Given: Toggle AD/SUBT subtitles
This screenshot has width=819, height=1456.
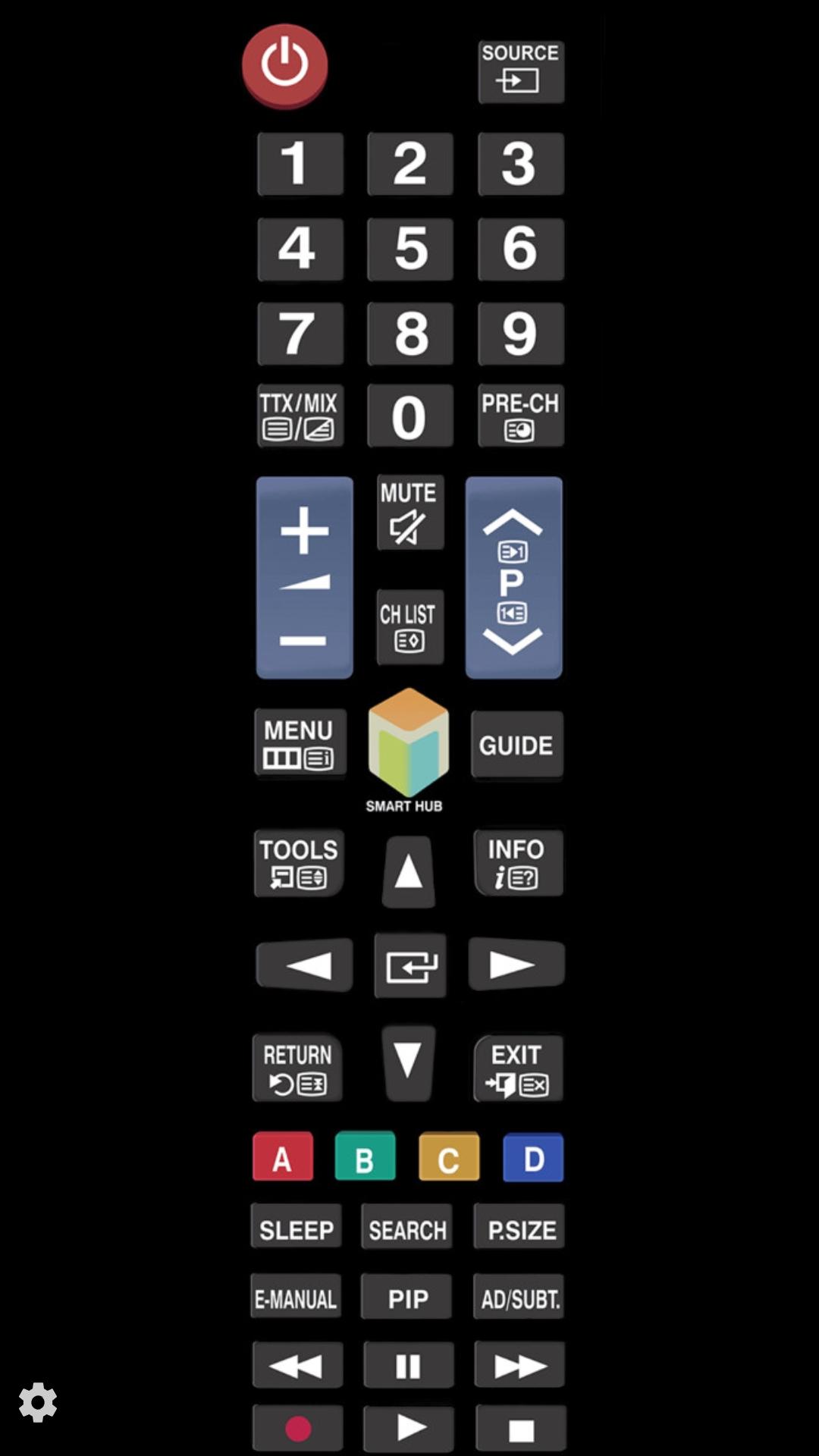Looking at the screenshot, I should click(x=519, y=1296).
